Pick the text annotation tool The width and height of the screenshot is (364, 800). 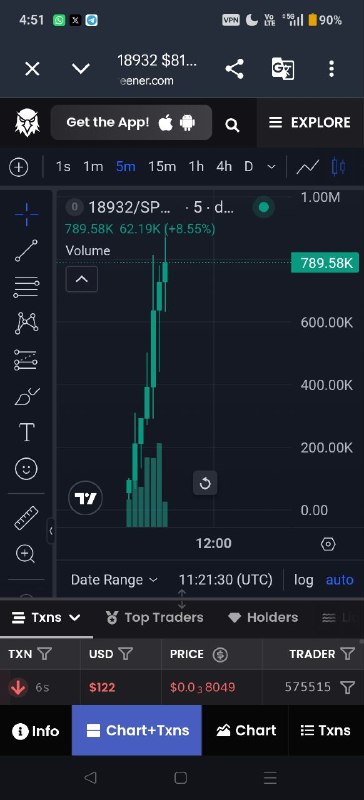coord(26,432)
